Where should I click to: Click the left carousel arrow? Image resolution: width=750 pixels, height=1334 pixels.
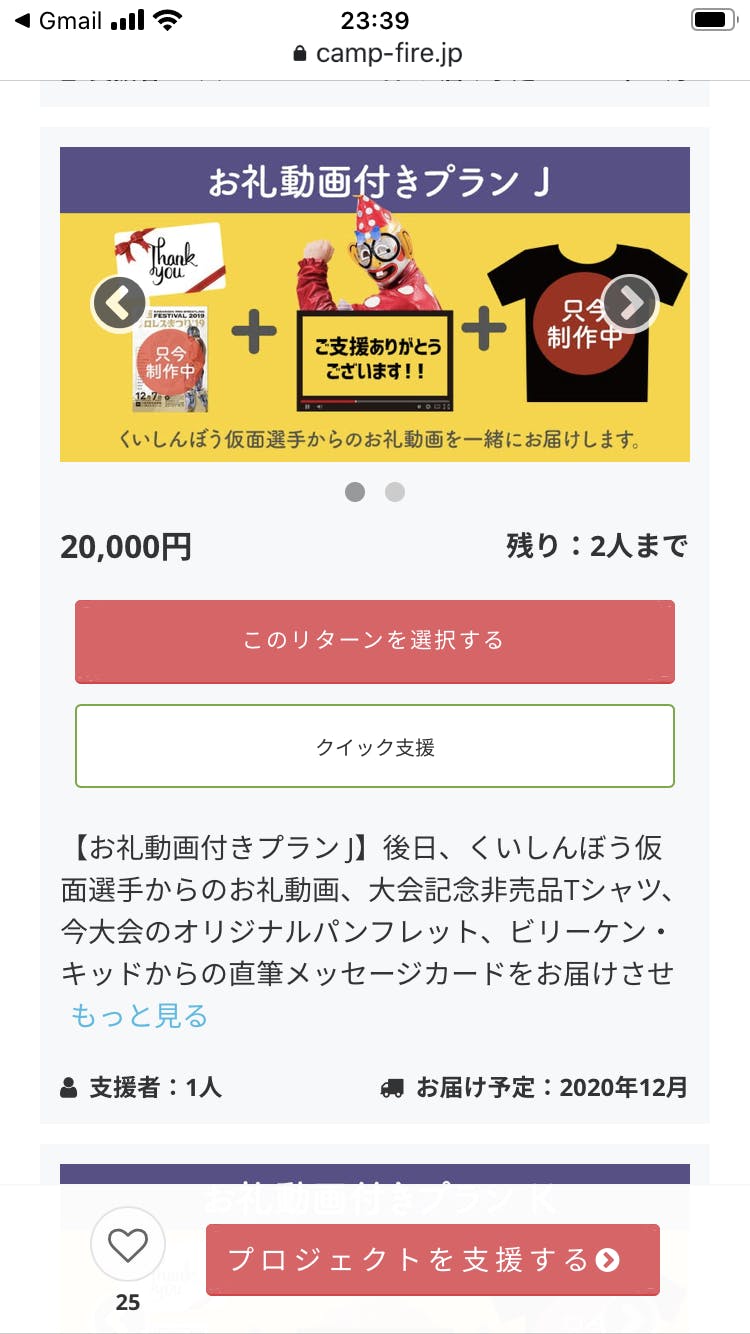click(119, 302)
